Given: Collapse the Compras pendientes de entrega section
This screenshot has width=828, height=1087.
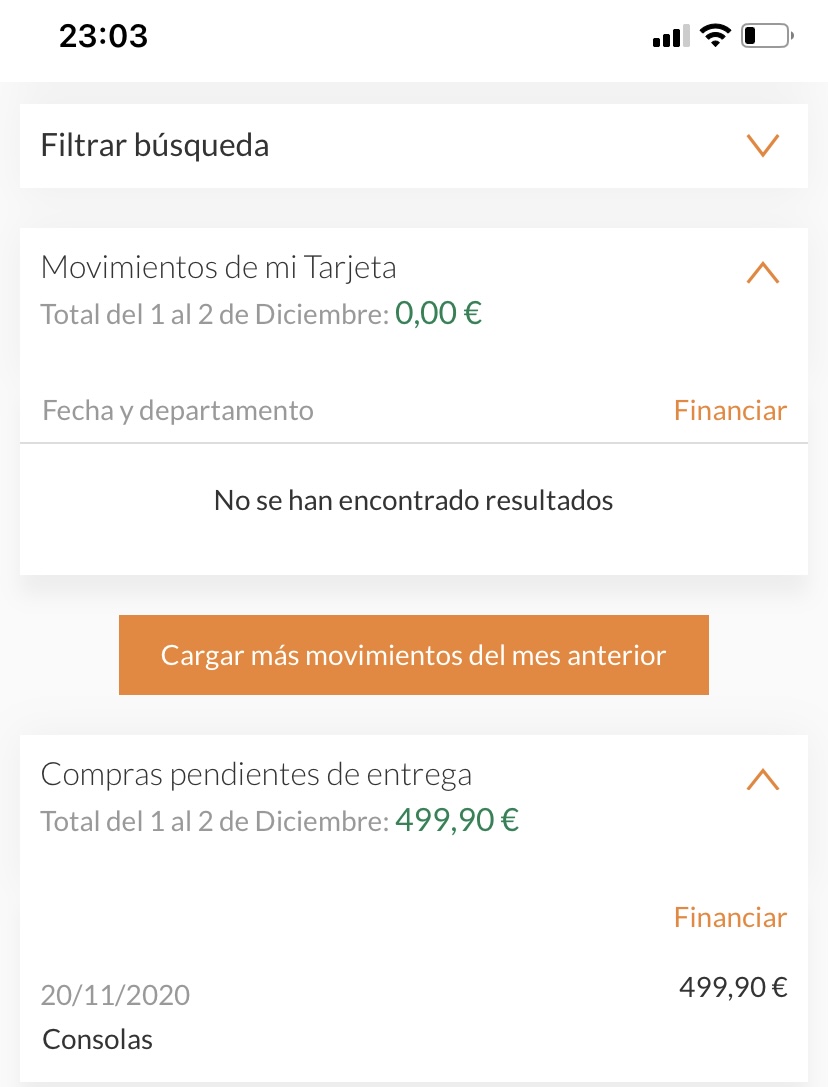Looking at the screenshot, I should [x=762, y=779].
